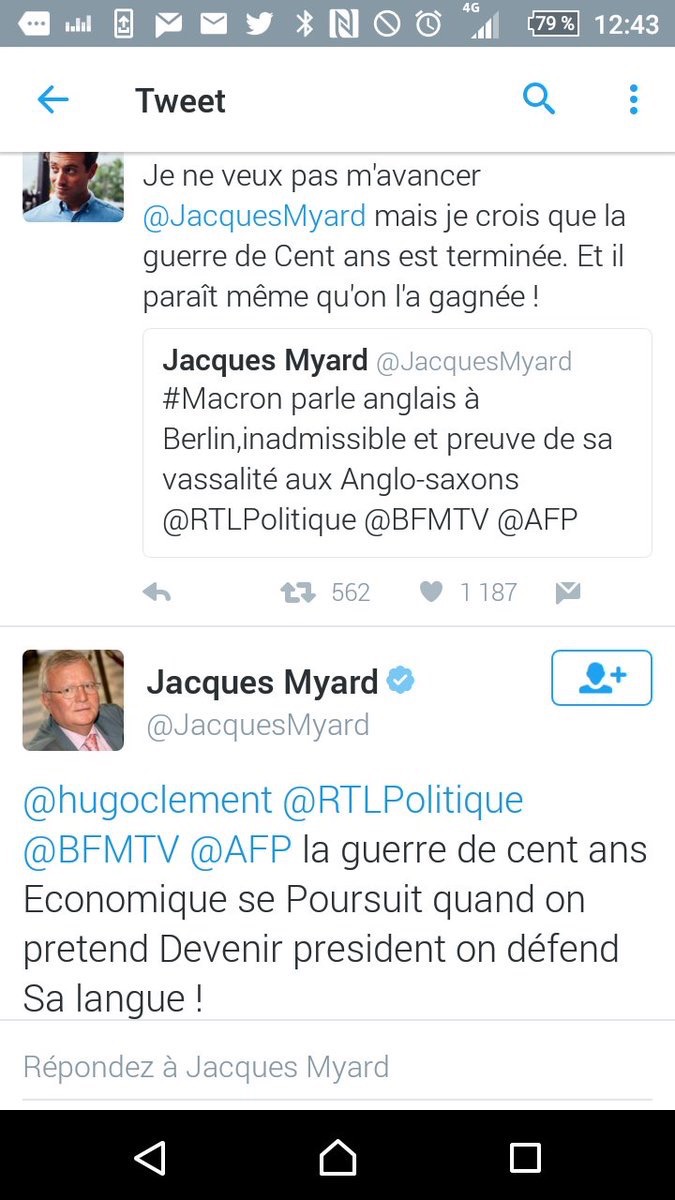Open the quoted Jacques Myard tweet card

pos(397,443)
